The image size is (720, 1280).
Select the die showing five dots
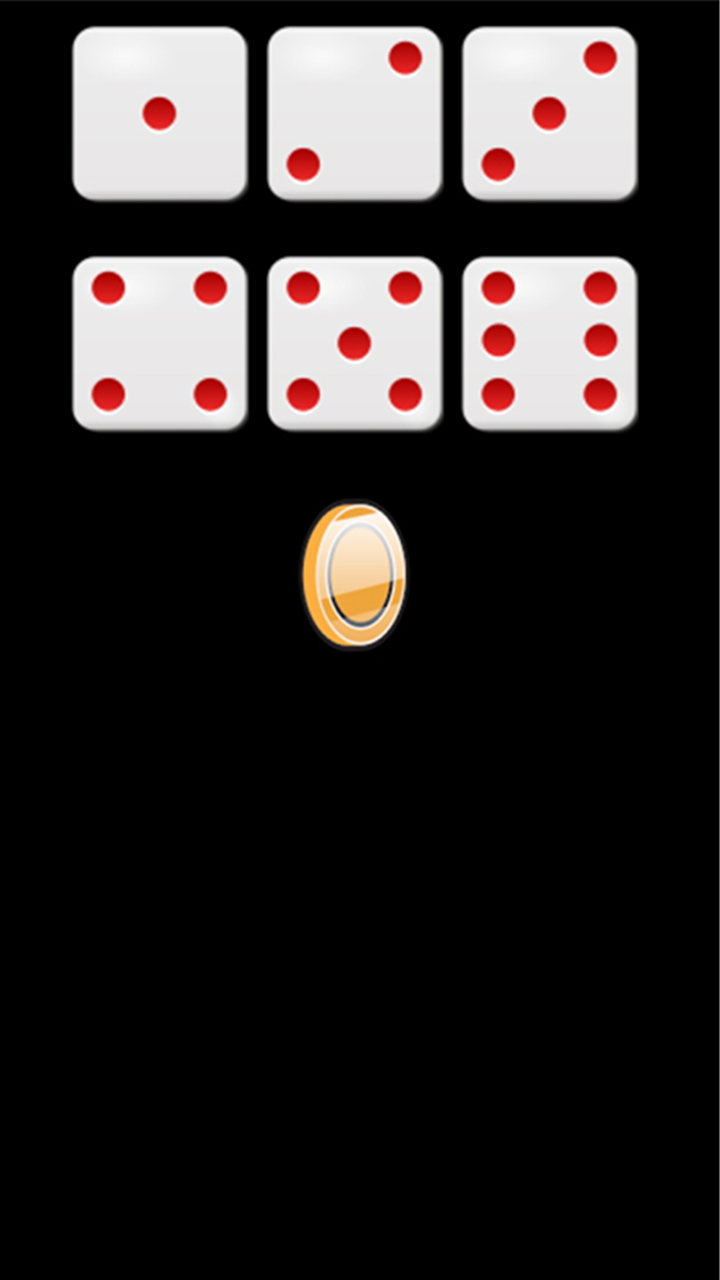(354, 343)
